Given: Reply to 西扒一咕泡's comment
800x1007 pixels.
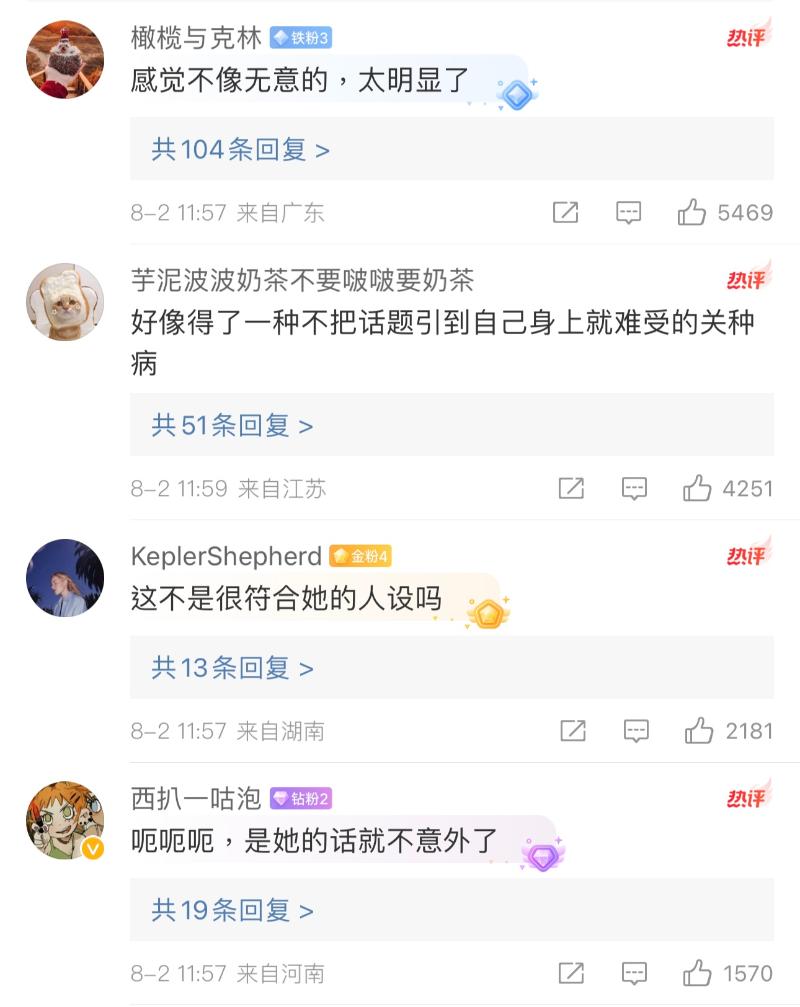Looking at the screenshot, I should tap(634, 973).
